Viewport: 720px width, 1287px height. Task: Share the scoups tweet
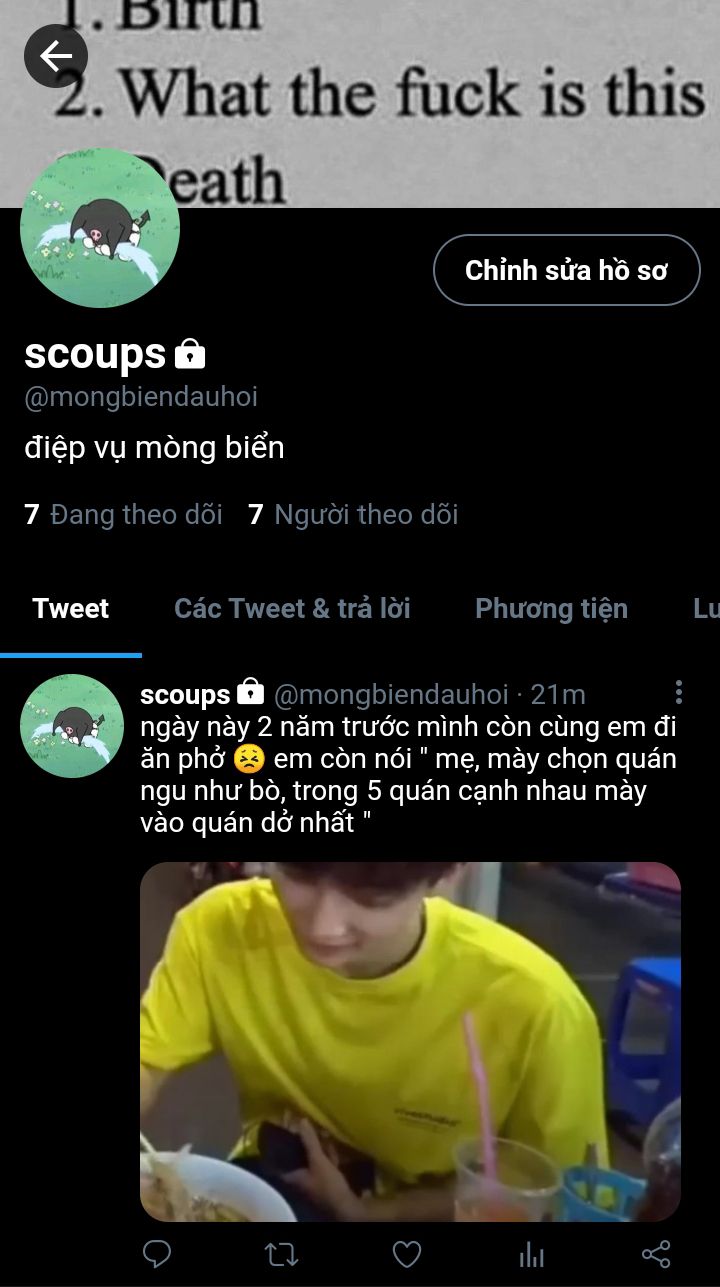pyautogui.click(x=656, y=1254)
